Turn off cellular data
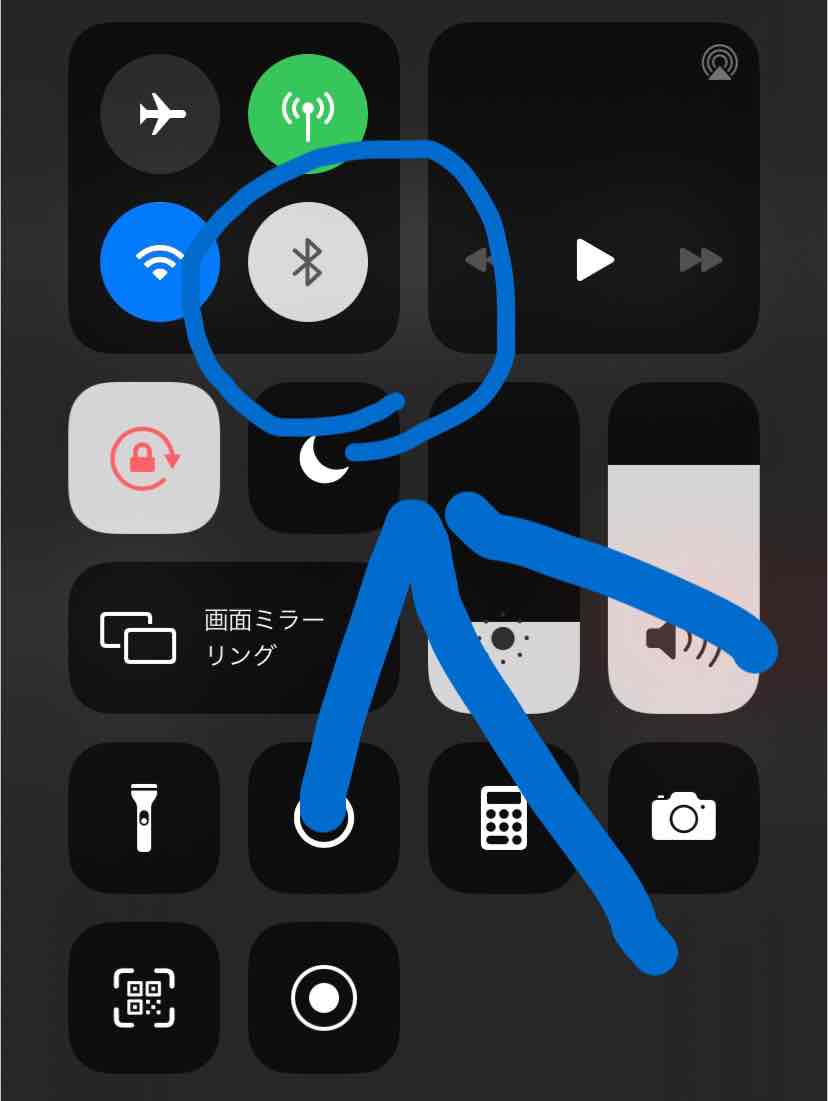Screen dimensions: 828x1101 tap(308, 112)
